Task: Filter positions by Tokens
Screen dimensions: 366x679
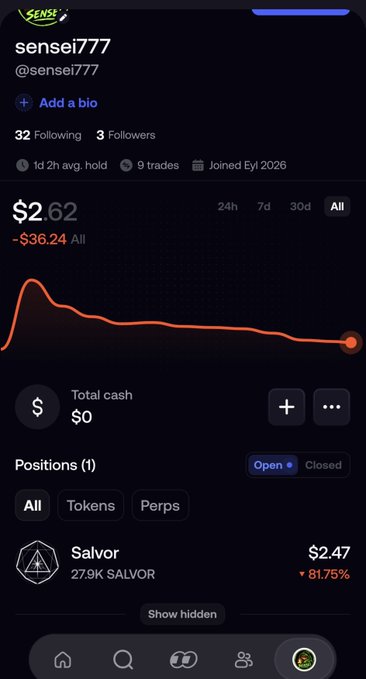Action: [91, 505]
